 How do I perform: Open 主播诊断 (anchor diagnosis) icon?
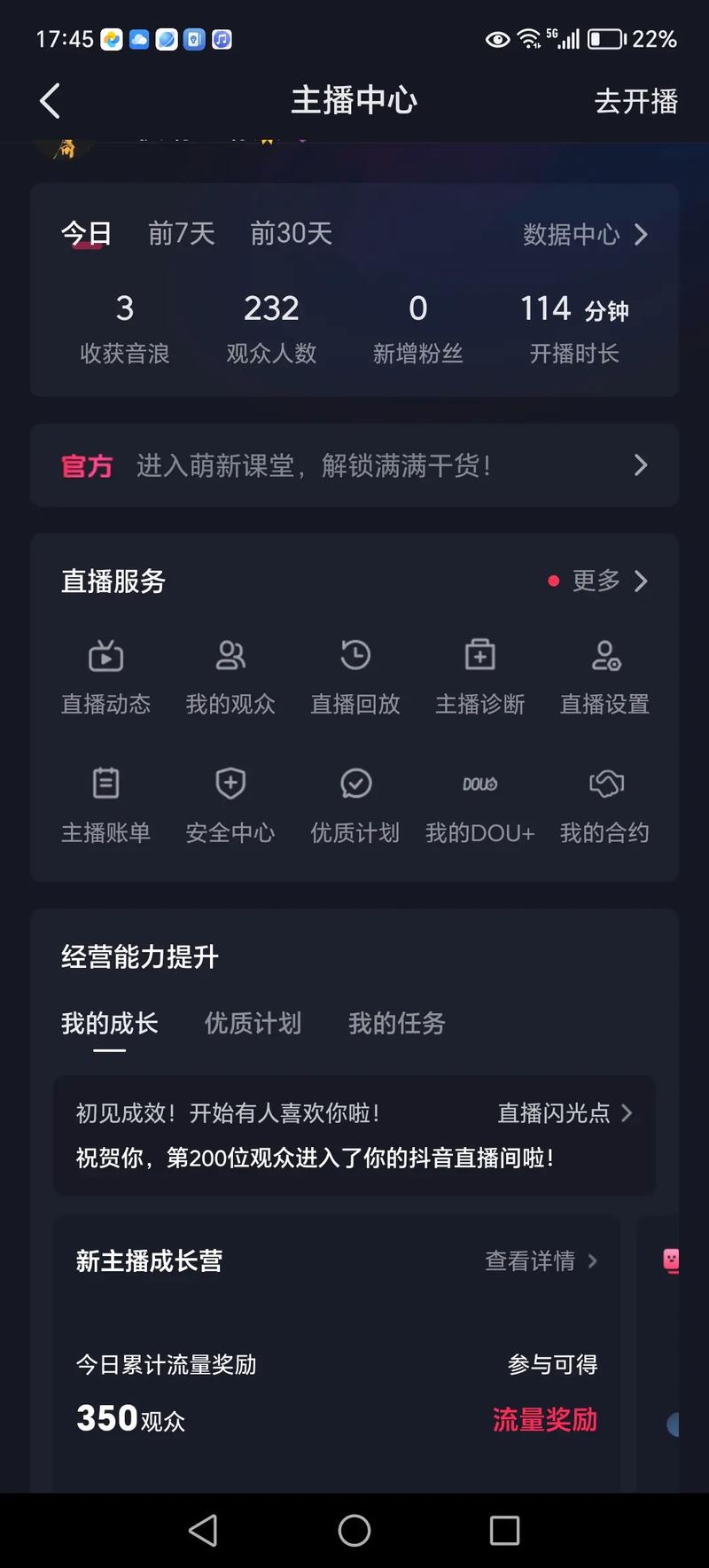479,674
